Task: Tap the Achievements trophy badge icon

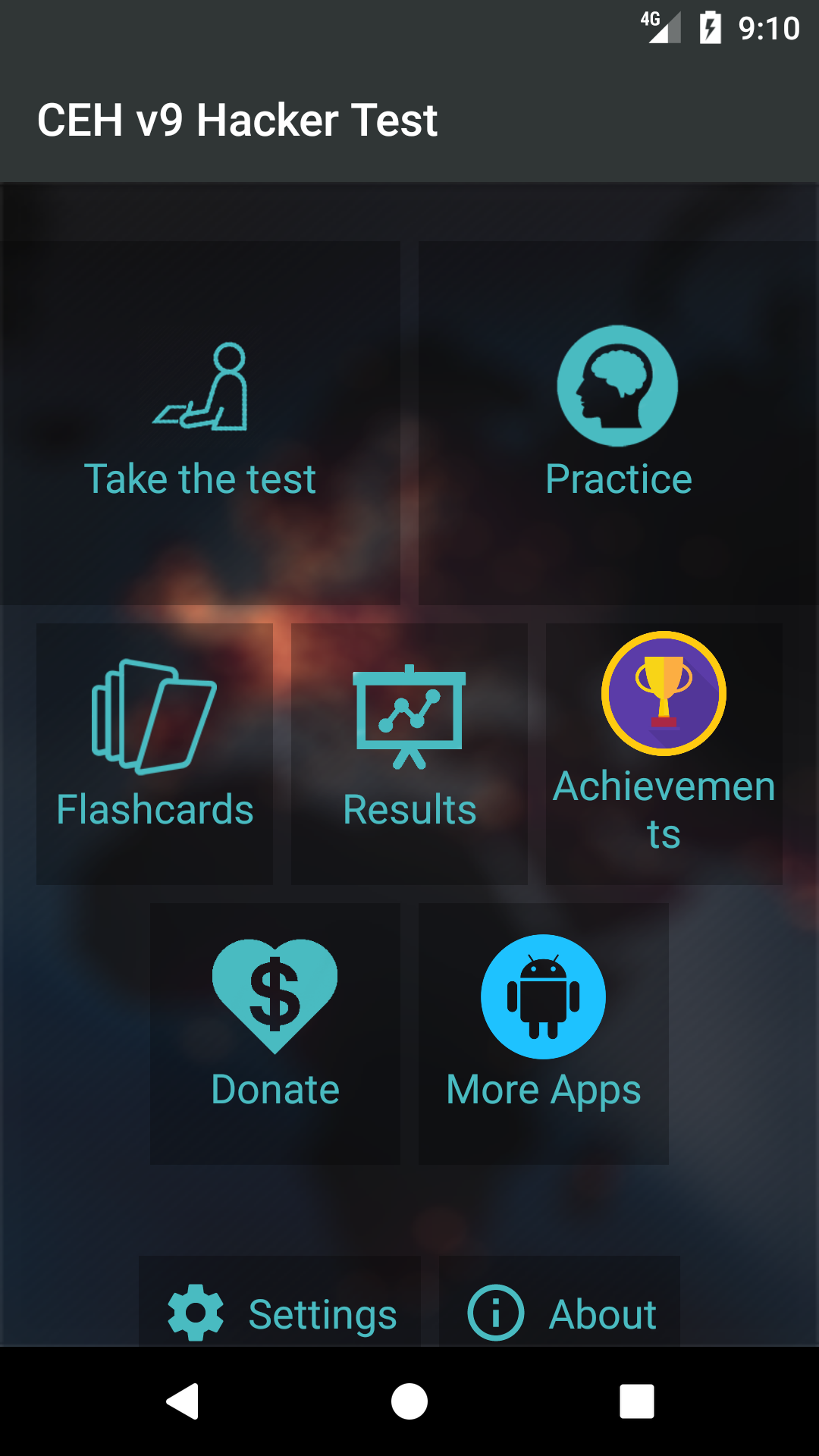Action: (x=664, y=694)
